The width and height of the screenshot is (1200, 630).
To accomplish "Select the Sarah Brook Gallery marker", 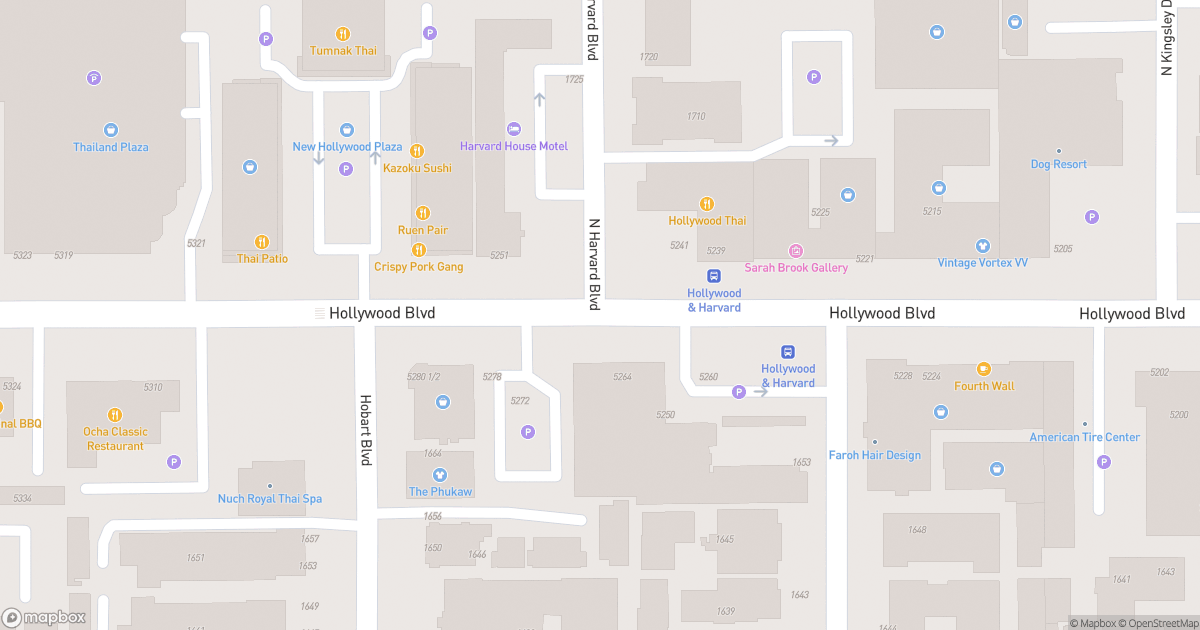I will coord(796,251).
